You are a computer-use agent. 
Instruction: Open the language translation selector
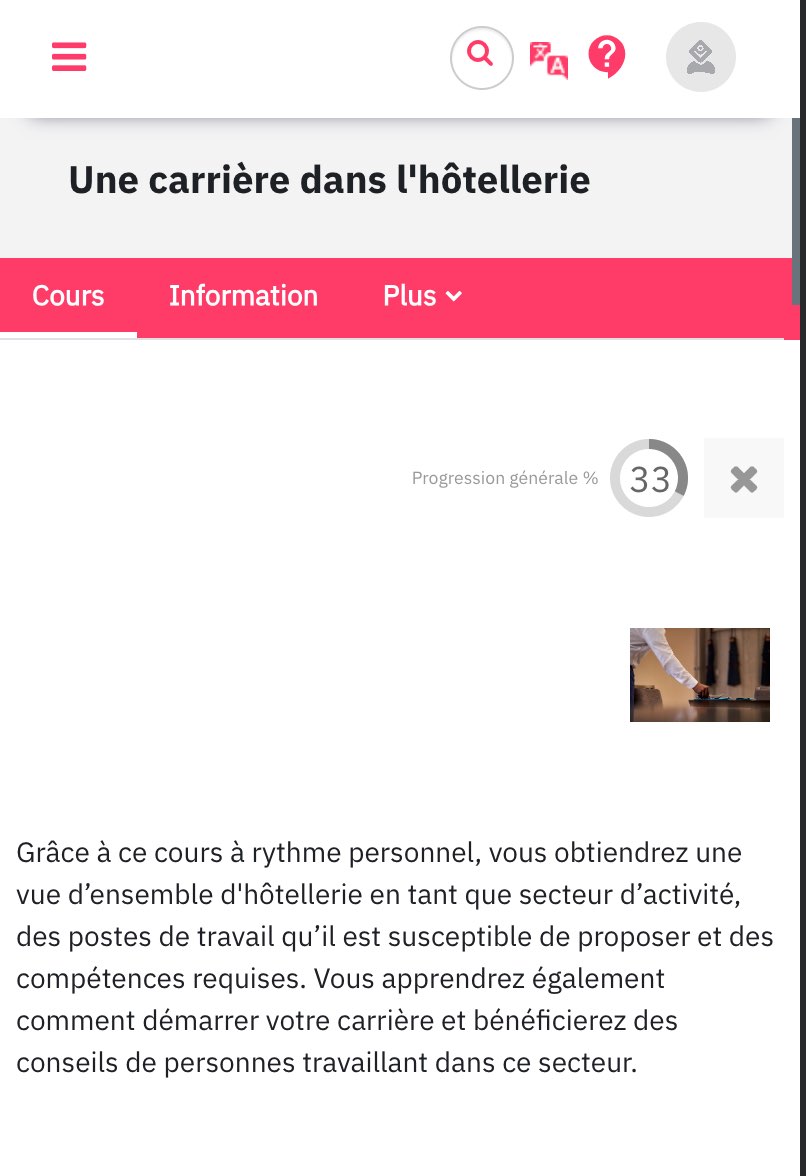[548, 60]
